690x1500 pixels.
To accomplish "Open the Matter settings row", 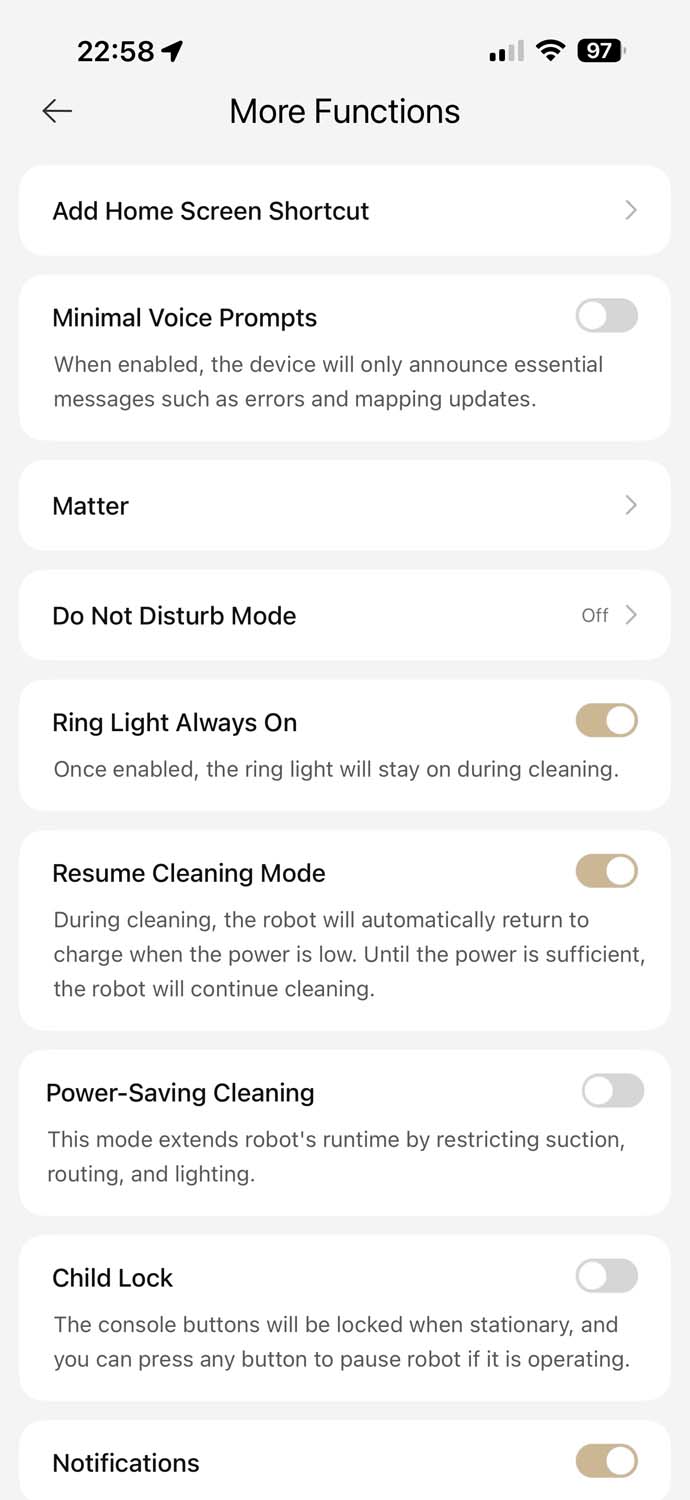I will click(345, 505).
